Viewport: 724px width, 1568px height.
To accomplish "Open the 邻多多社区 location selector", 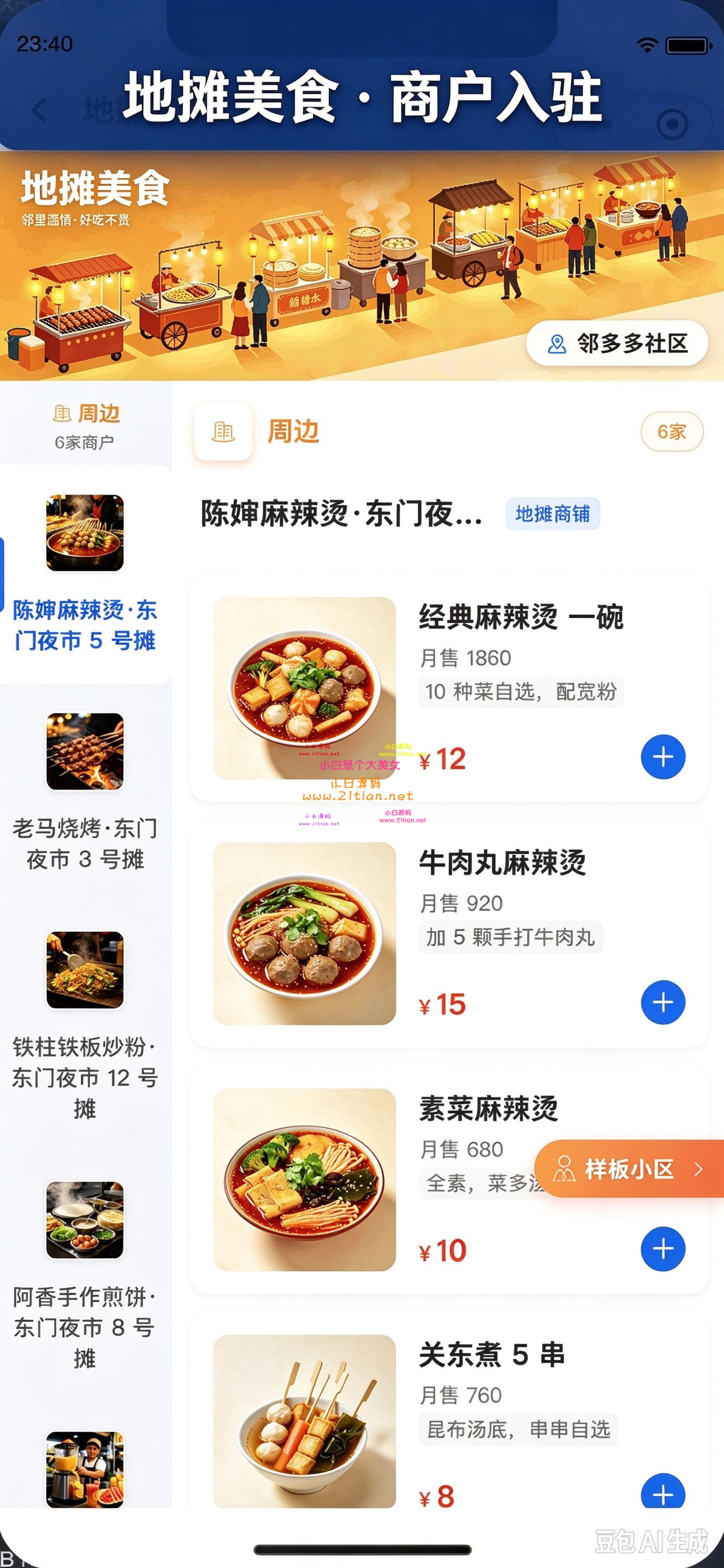I will pos(617,343).
